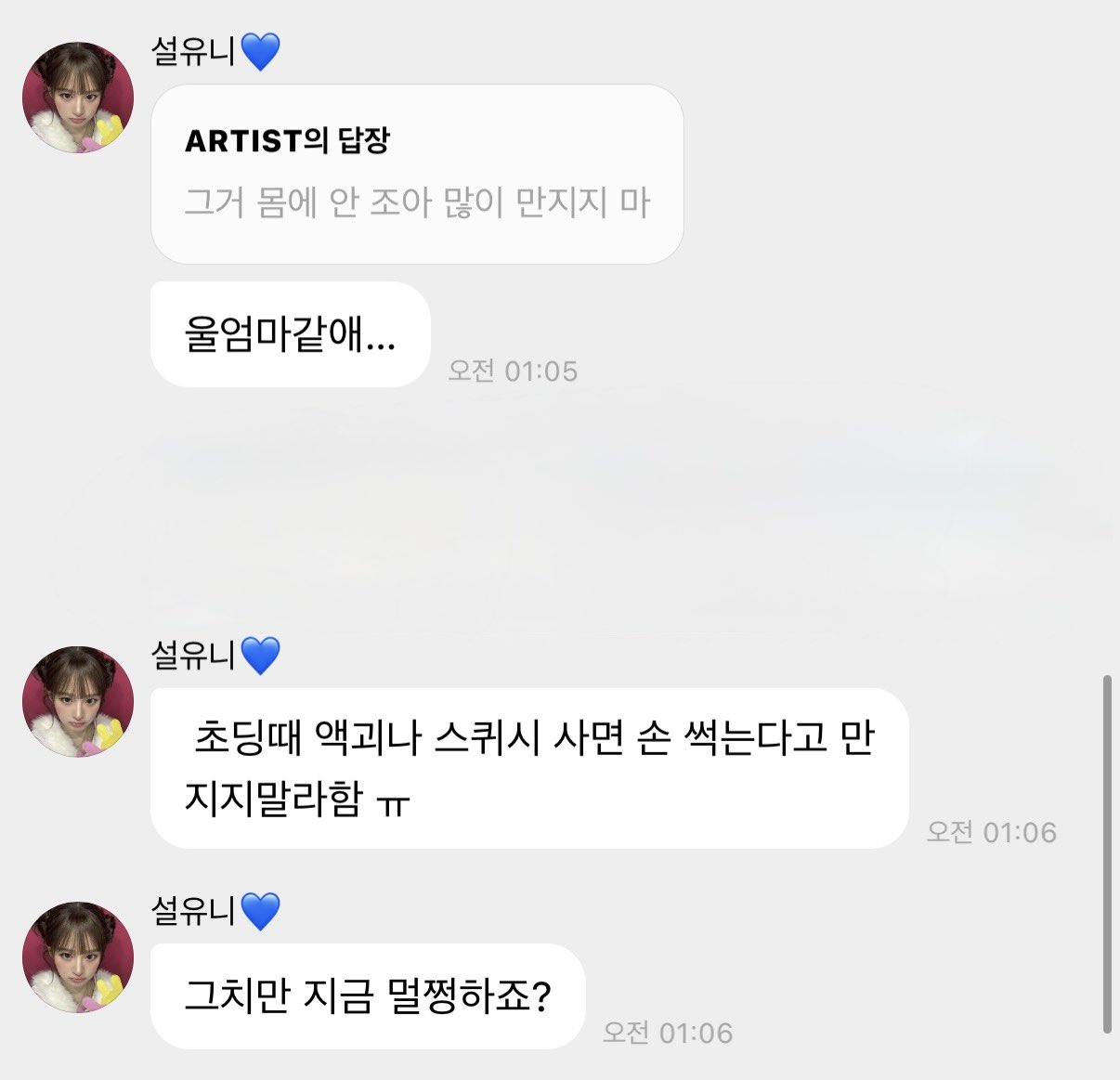Image resolution: width=1120 pixels, height=1080 pixels.
Task: Open the quoted ARTIST의 답장 reply card
Action: coord(416,174)
